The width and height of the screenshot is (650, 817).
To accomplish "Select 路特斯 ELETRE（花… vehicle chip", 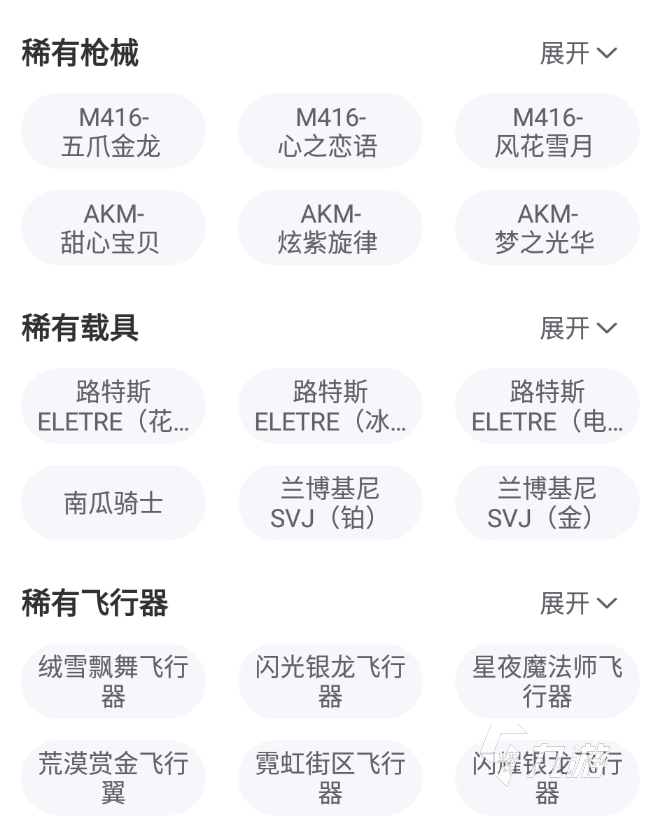I will pos(113,406).
